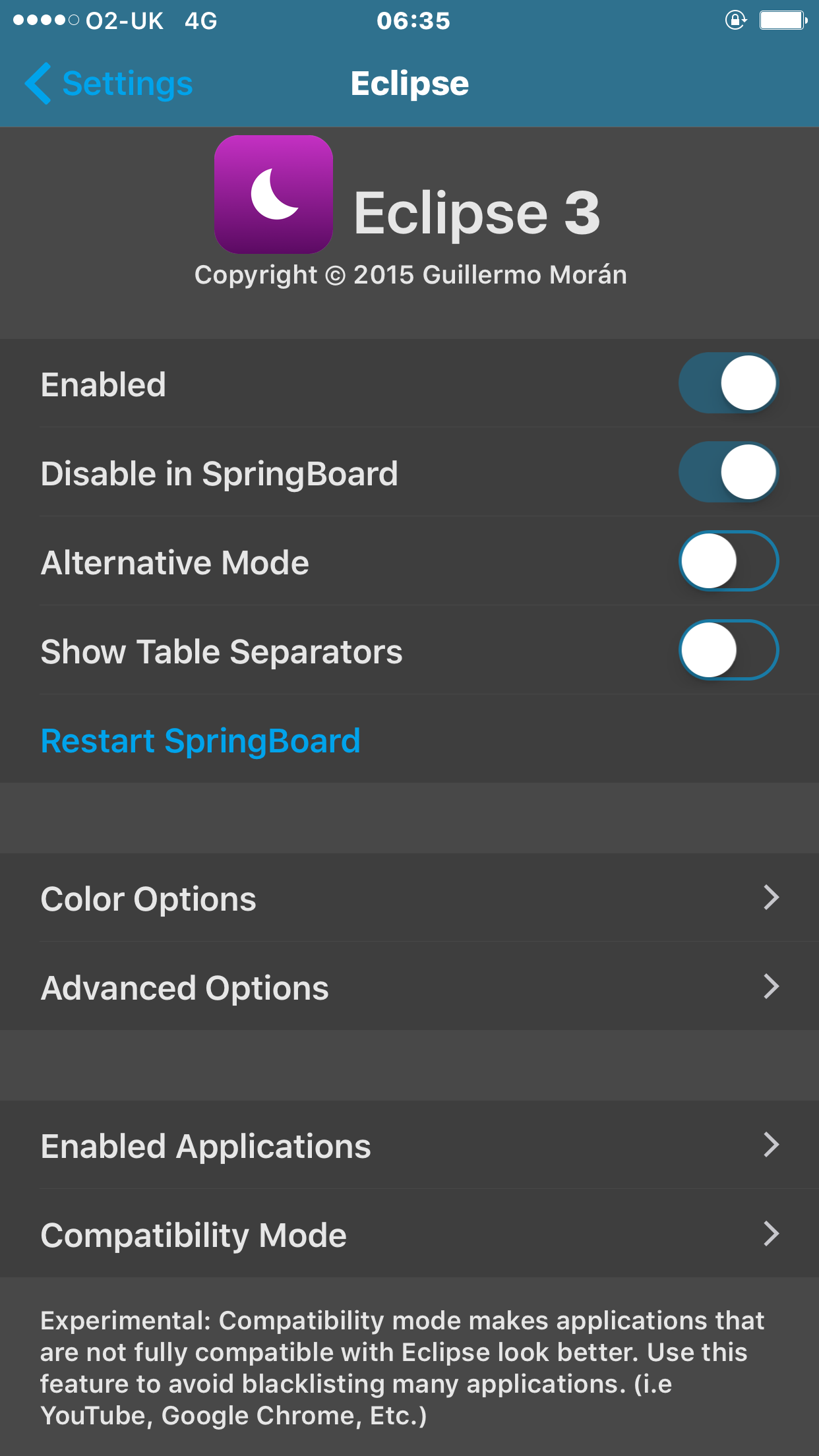
Task: Open Advanced Options
Action: [409, 986]
